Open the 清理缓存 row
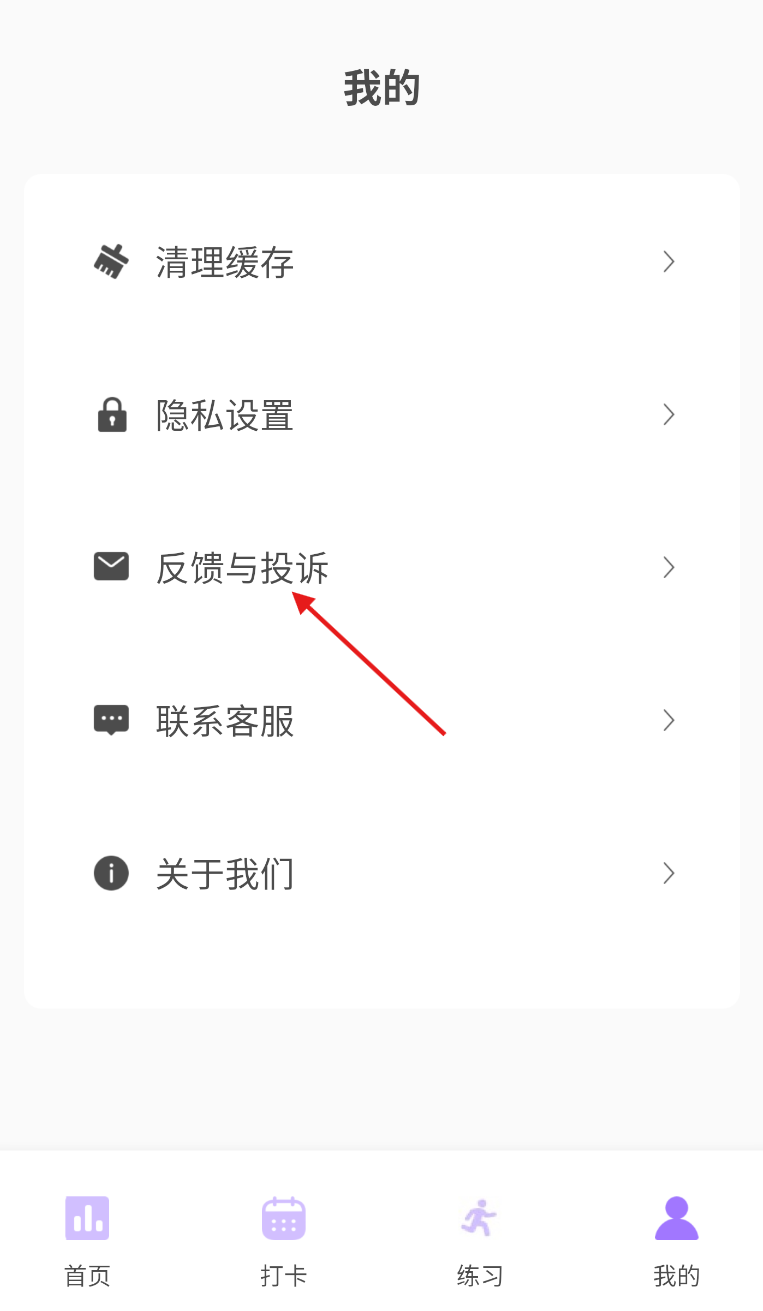 382,262
